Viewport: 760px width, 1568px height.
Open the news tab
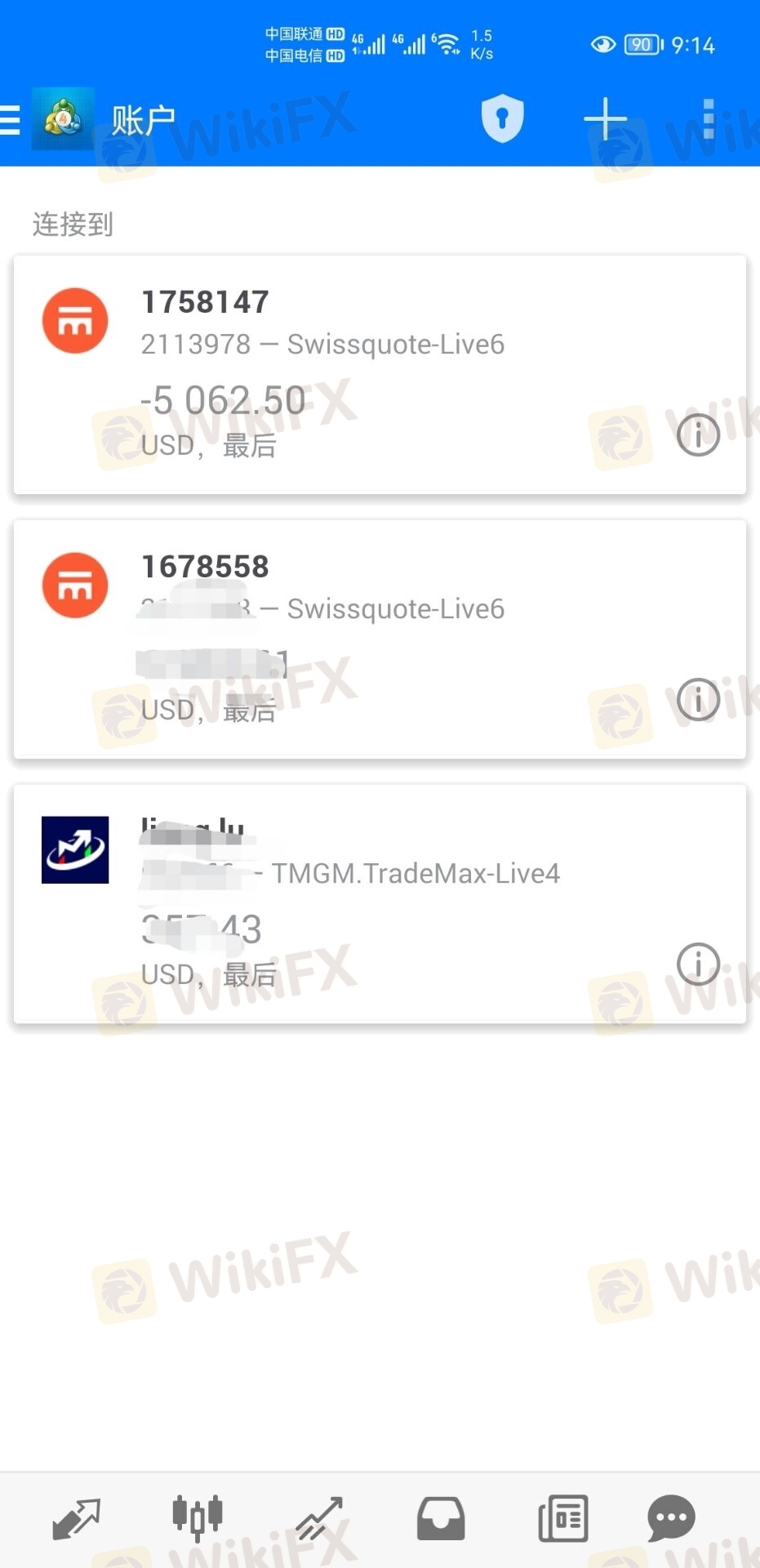point(562,1519)
